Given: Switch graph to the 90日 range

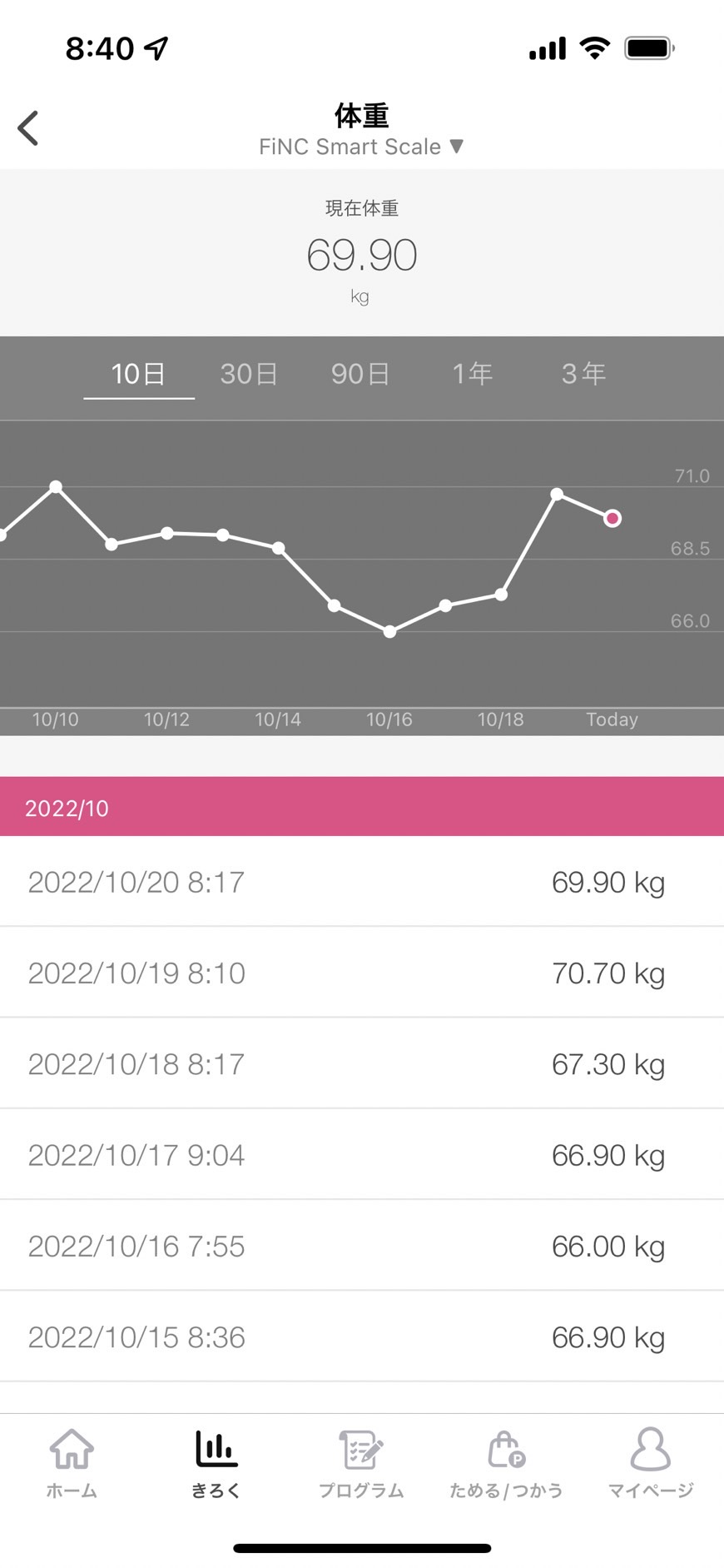Looking at the screenshot, I should coord(360,374).
